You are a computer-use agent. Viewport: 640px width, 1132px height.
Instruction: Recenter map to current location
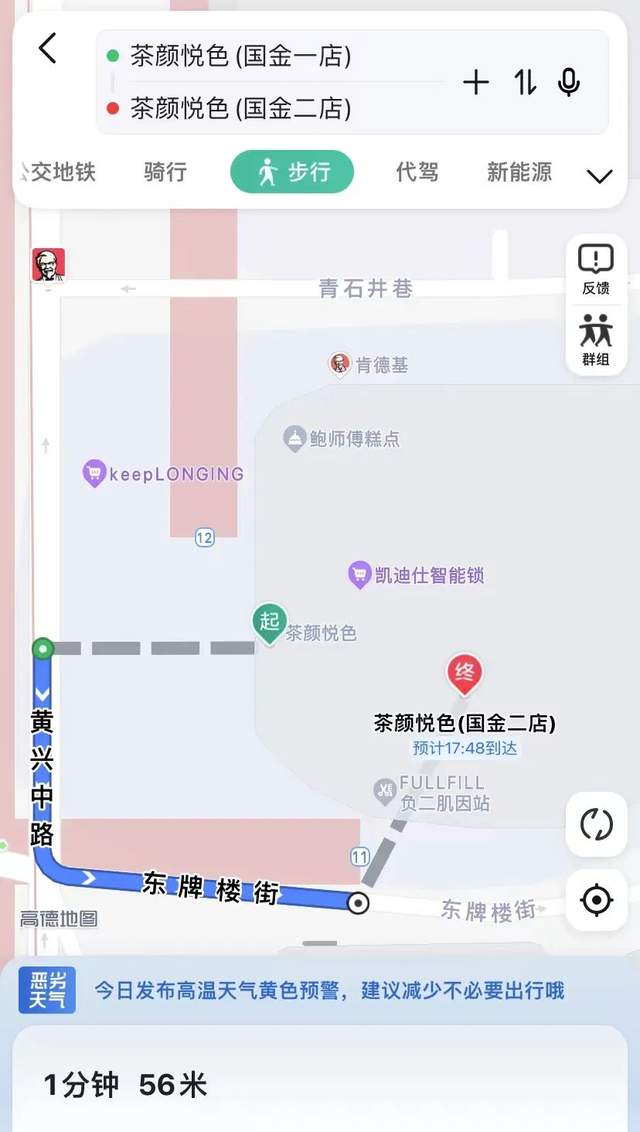(x=596, y=900)
